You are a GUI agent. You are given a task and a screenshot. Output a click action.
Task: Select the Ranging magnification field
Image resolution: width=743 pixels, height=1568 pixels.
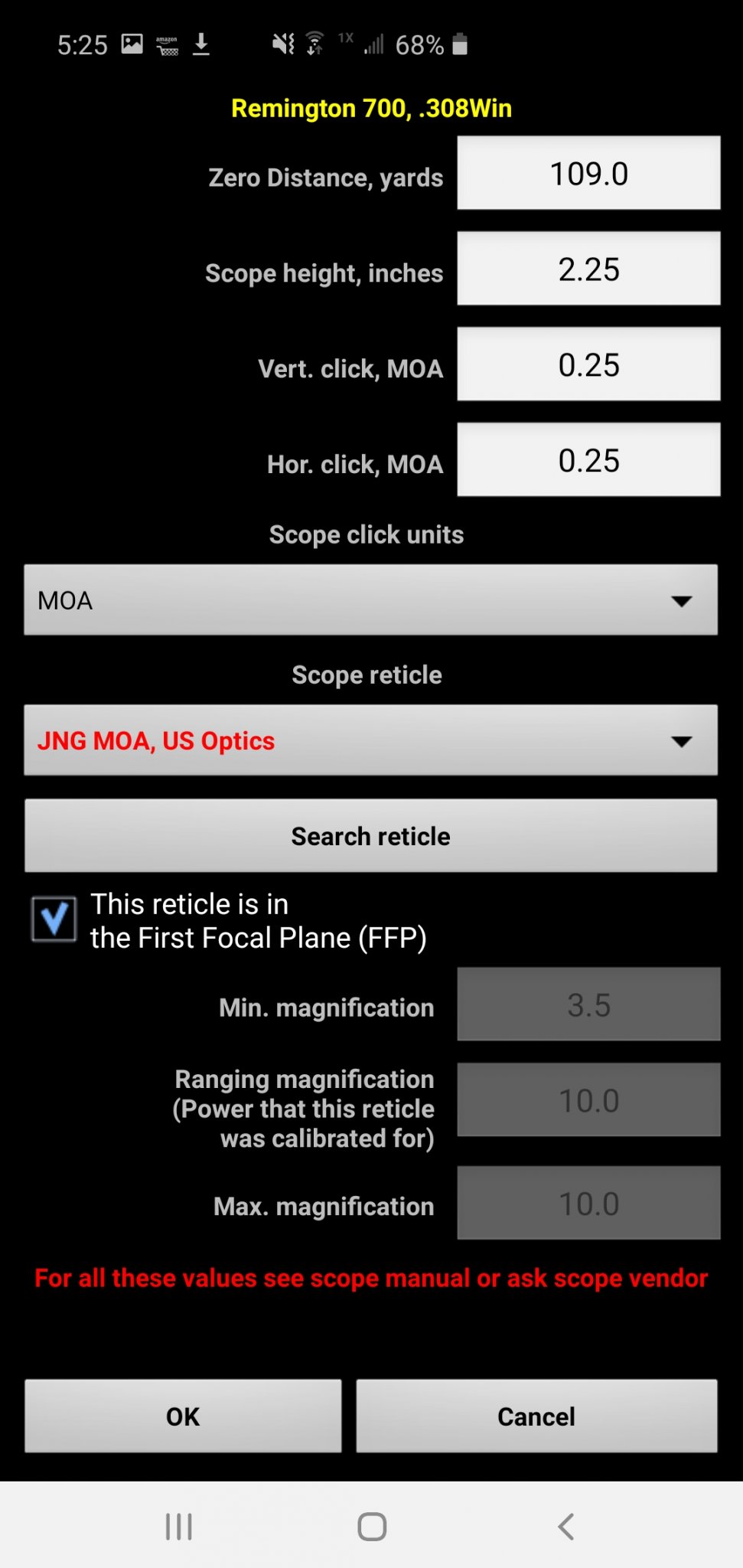click(x=588, y=1100)
